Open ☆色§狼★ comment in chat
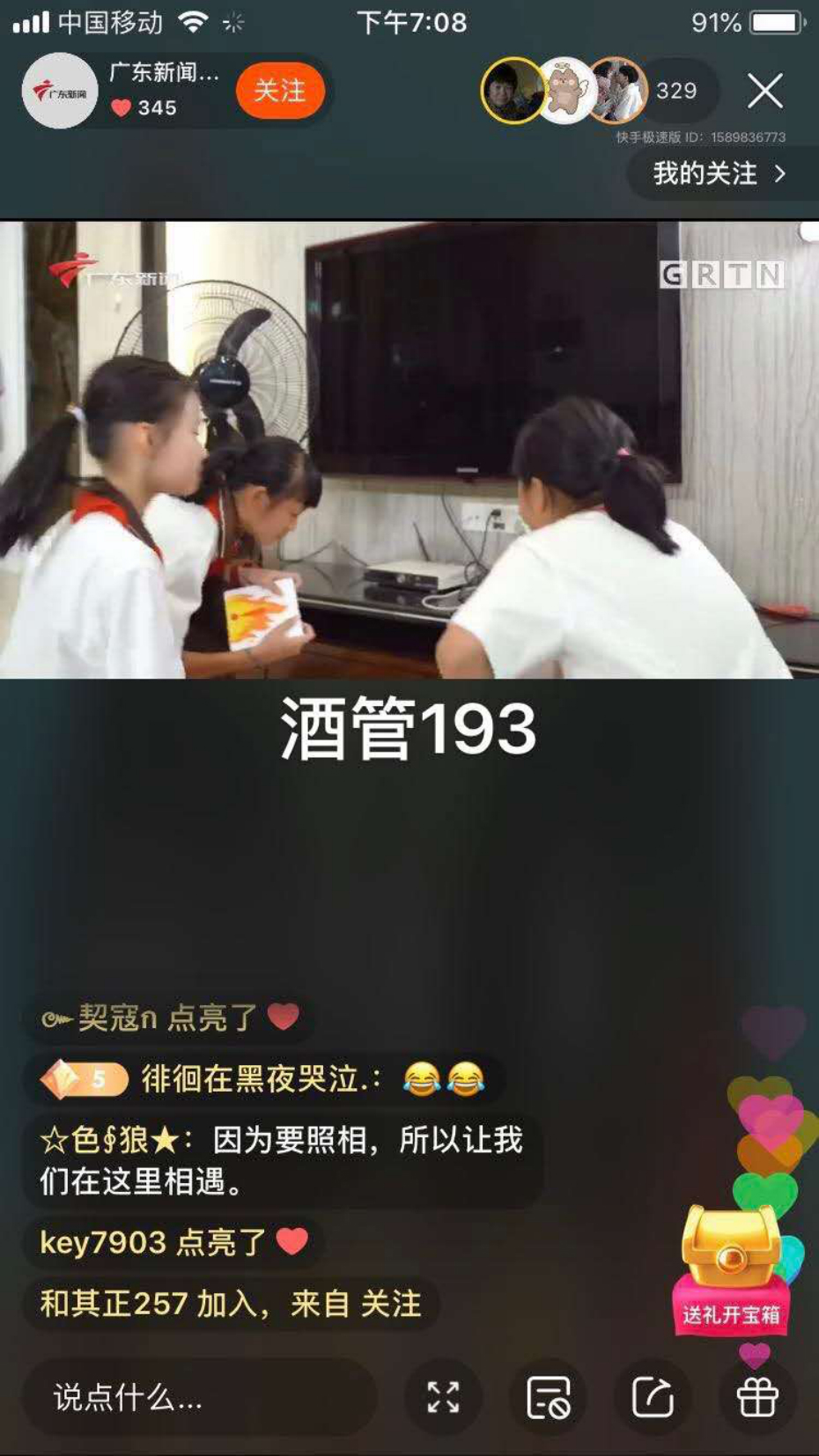819x1456 pixels. click(x=282, y=1160)
